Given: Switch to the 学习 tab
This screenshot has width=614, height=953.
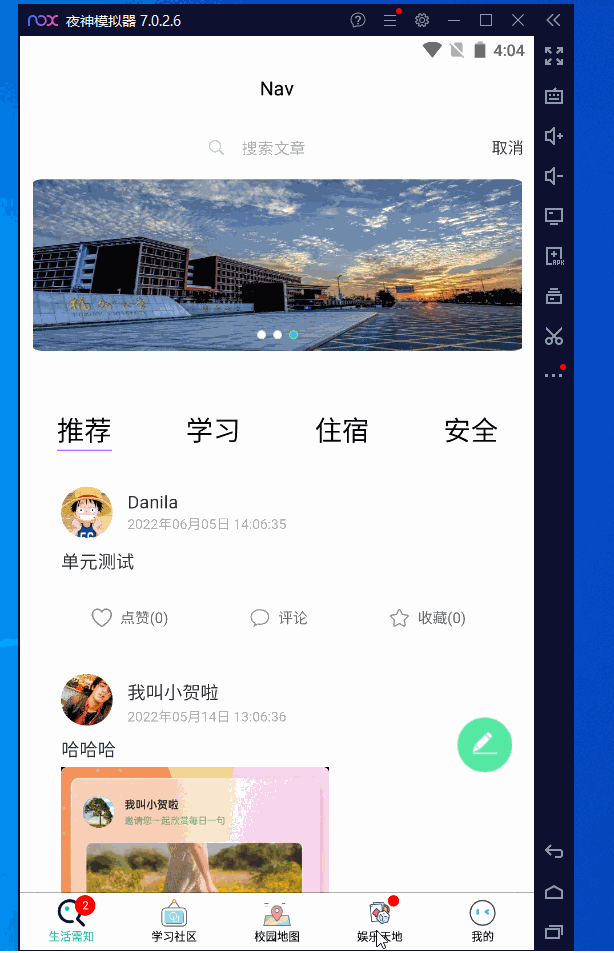Looking at the screenshot, I should [213, 431].
